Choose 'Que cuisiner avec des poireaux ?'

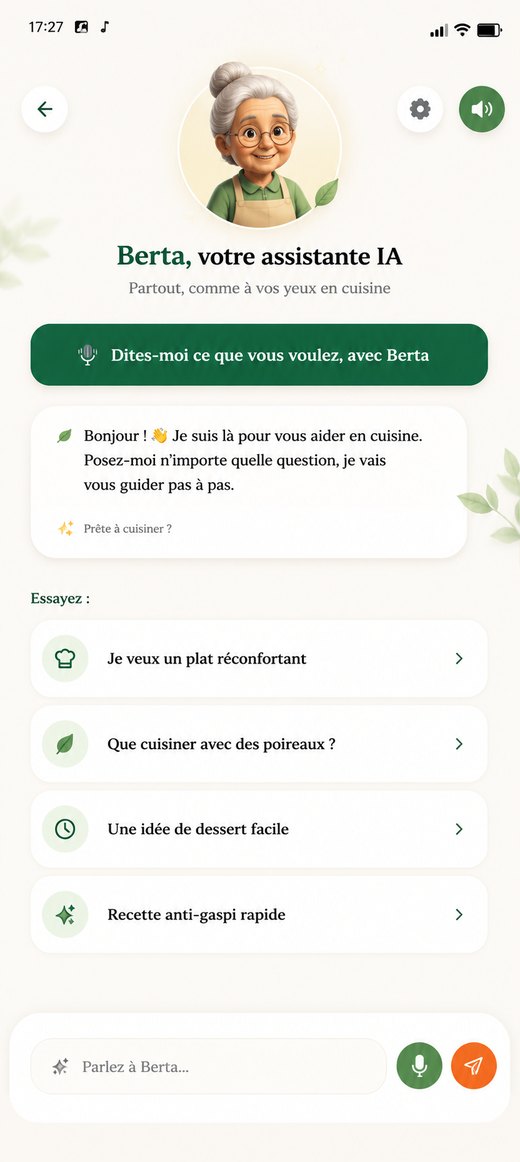pyautogui.click(x=259, y=743)
